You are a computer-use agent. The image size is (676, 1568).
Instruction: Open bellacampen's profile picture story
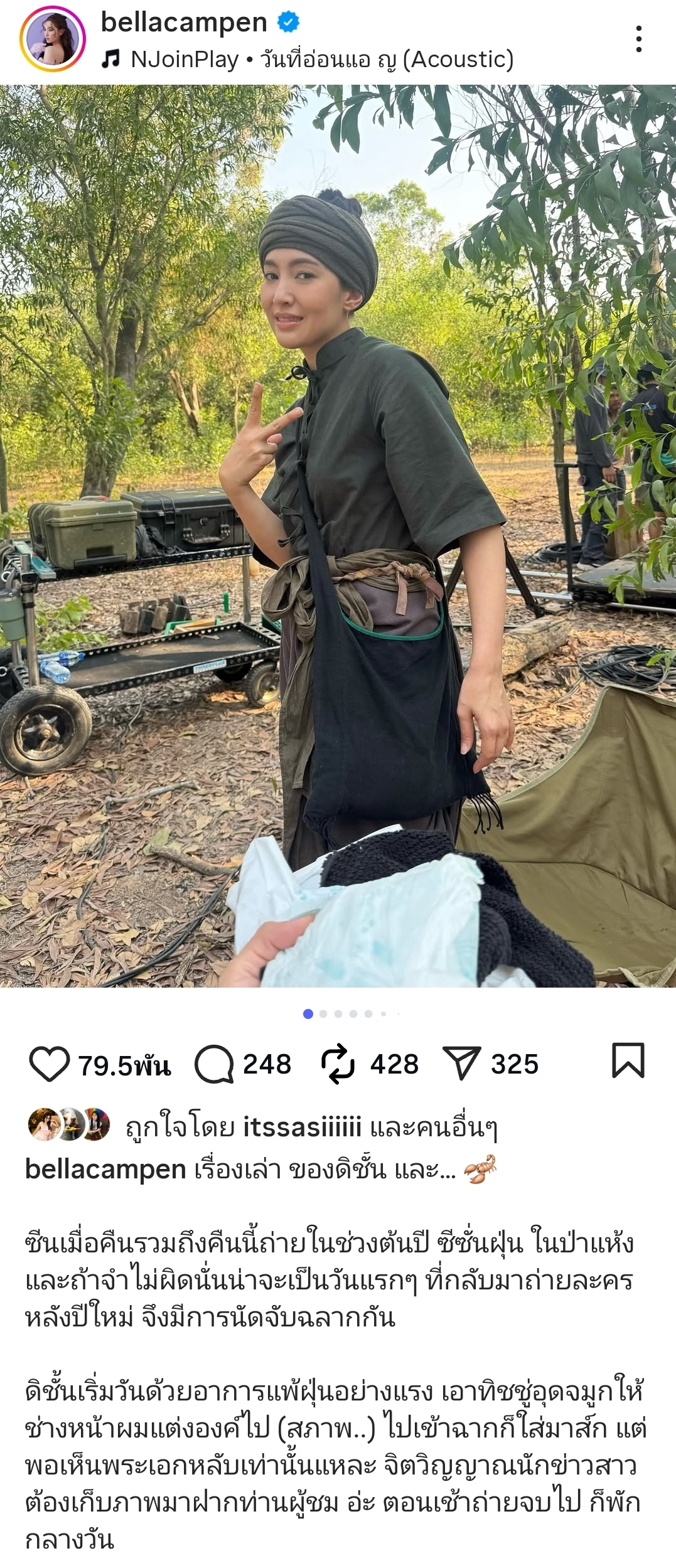(x=53, y=39)
